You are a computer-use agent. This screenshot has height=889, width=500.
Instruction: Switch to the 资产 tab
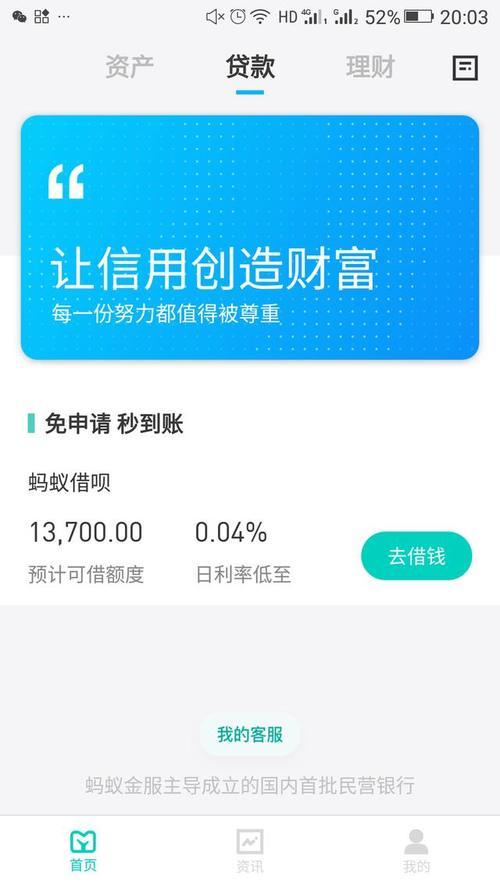point(130,67)
